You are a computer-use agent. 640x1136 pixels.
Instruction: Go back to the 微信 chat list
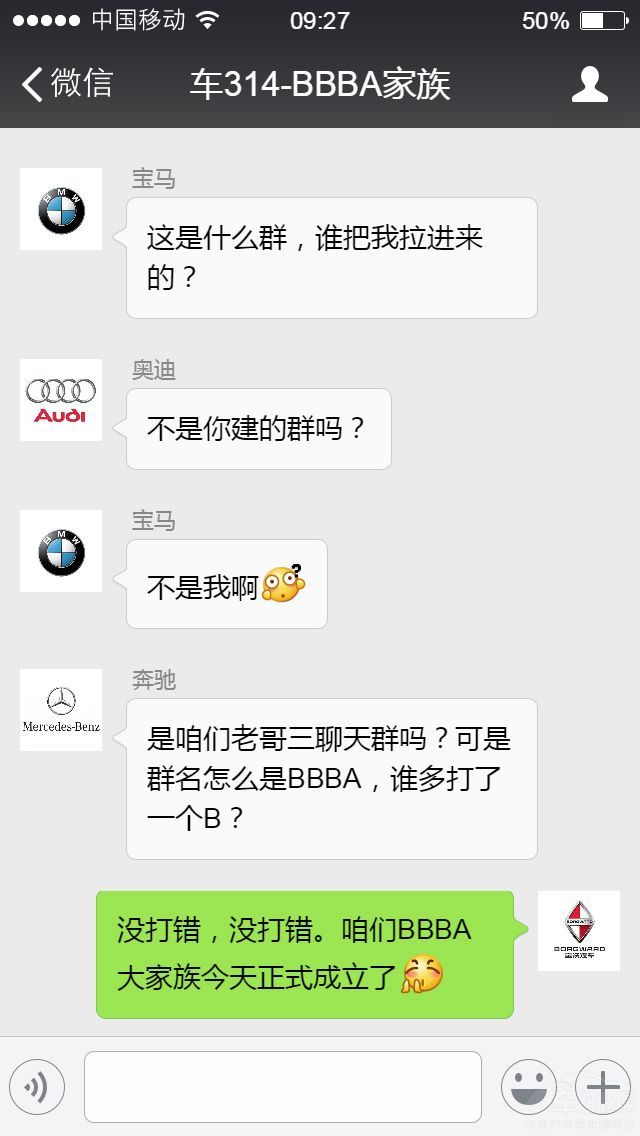(66, 84)
